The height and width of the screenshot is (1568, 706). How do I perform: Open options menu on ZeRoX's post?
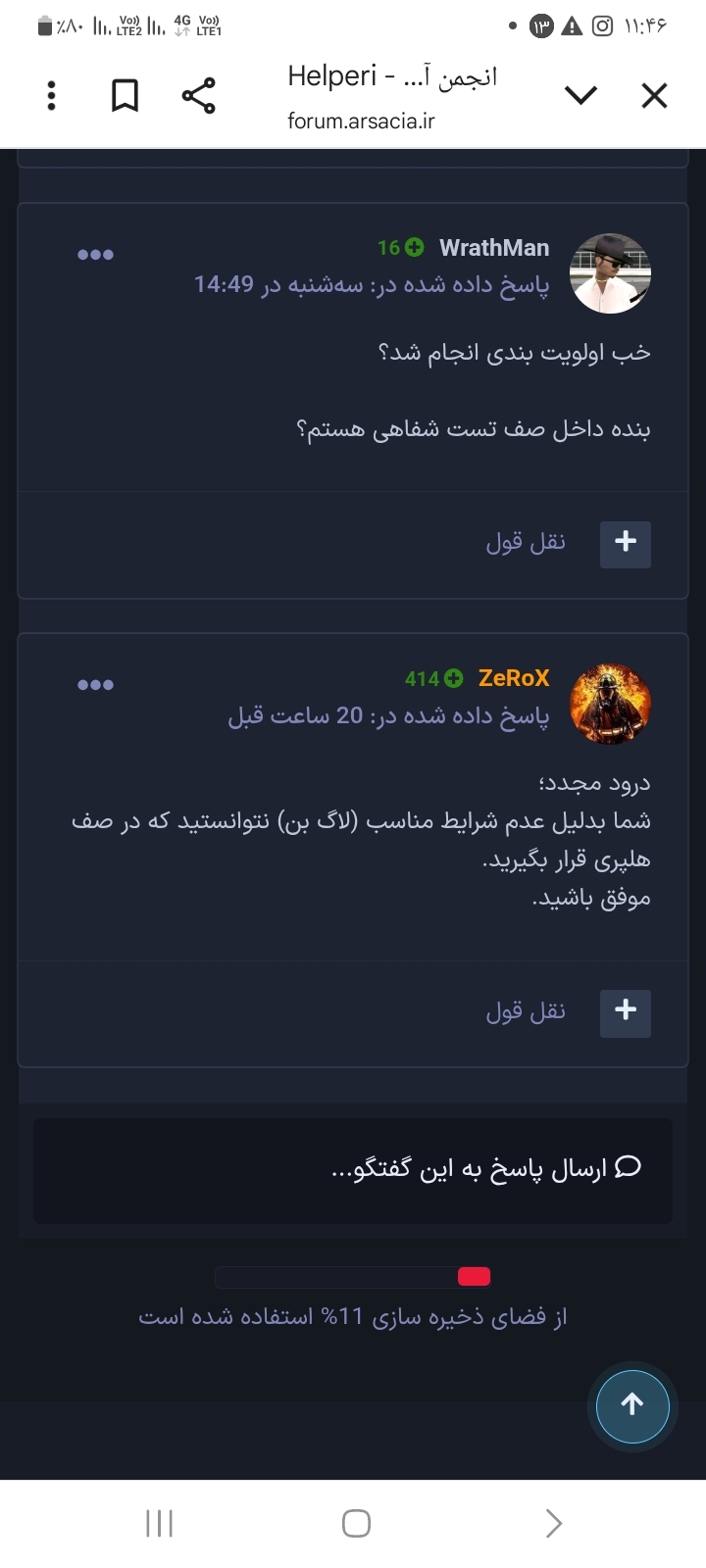pos(95,685)
